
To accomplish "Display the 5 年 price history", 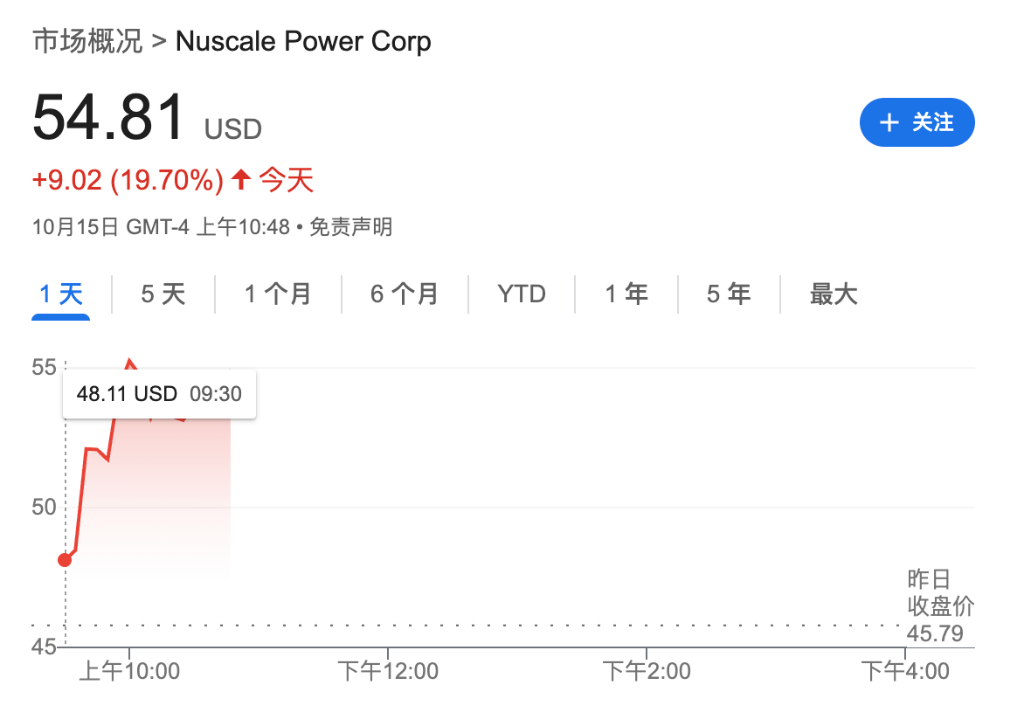I will click(x=729, y=295).
